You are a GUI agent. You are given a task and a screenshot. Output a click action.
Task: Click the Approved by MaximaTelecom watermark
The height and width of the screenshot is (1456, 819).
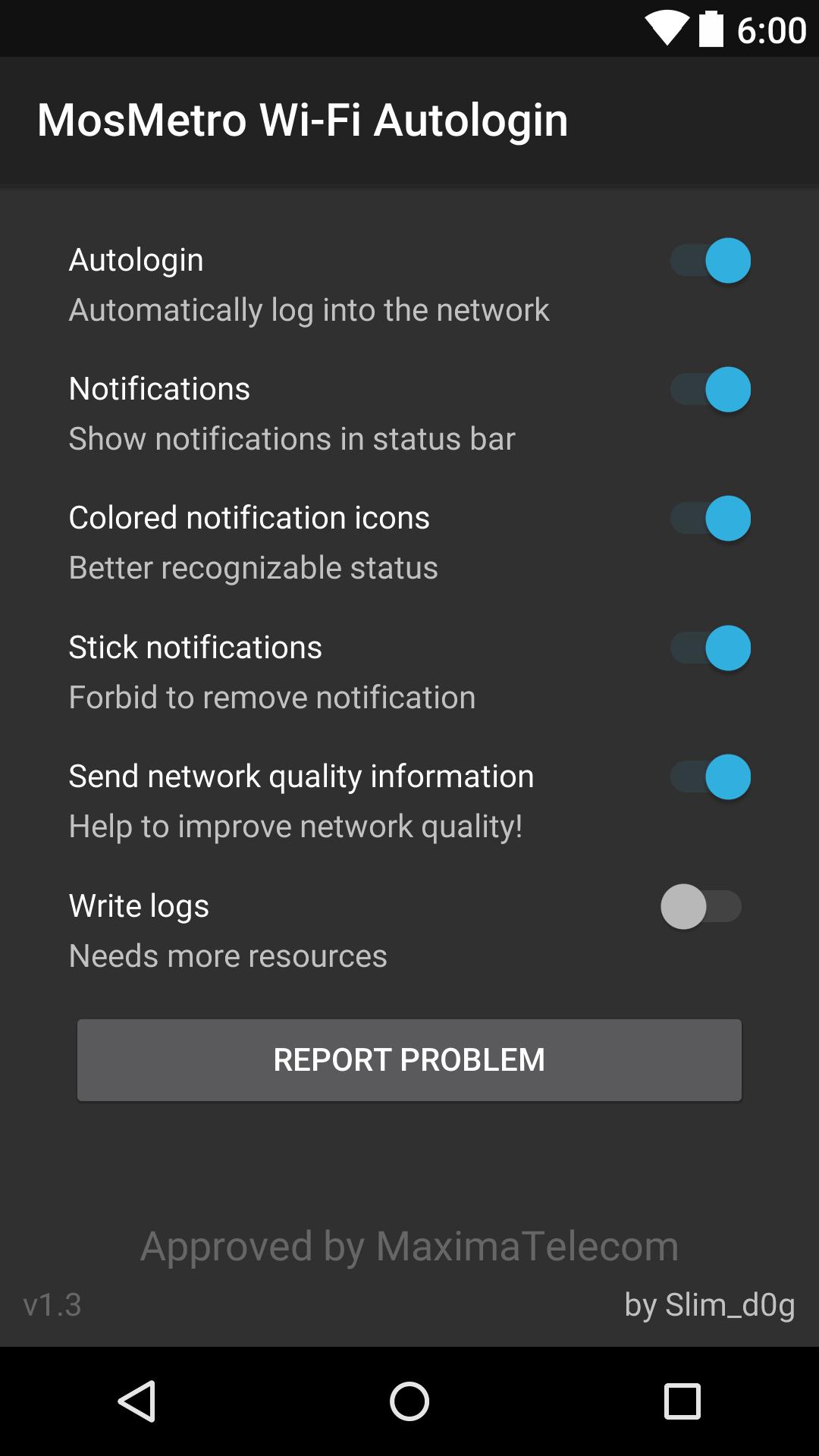[409, 1244]
